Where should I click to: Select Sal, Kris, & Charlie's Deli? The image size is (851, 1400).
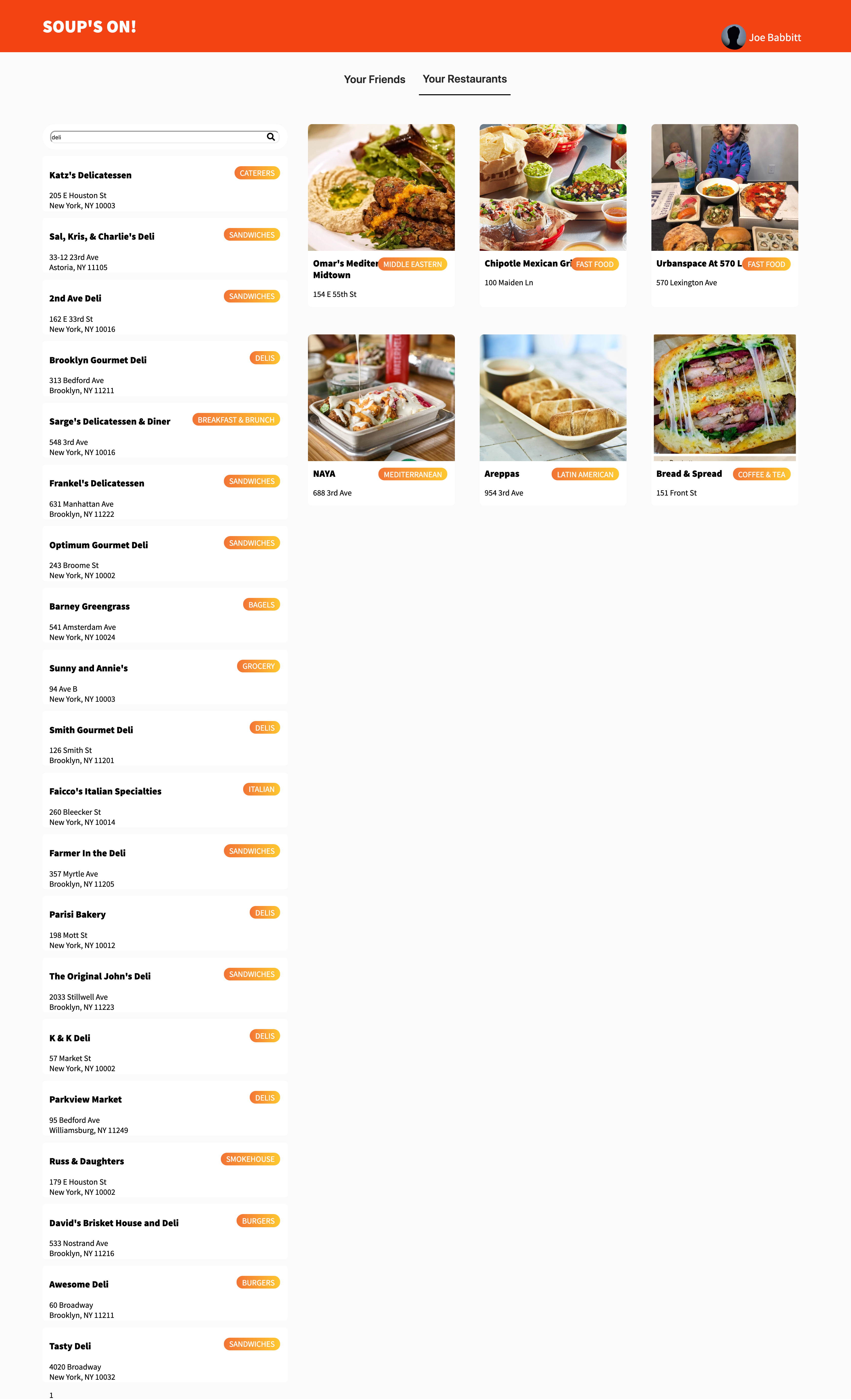tap(165, 245)
